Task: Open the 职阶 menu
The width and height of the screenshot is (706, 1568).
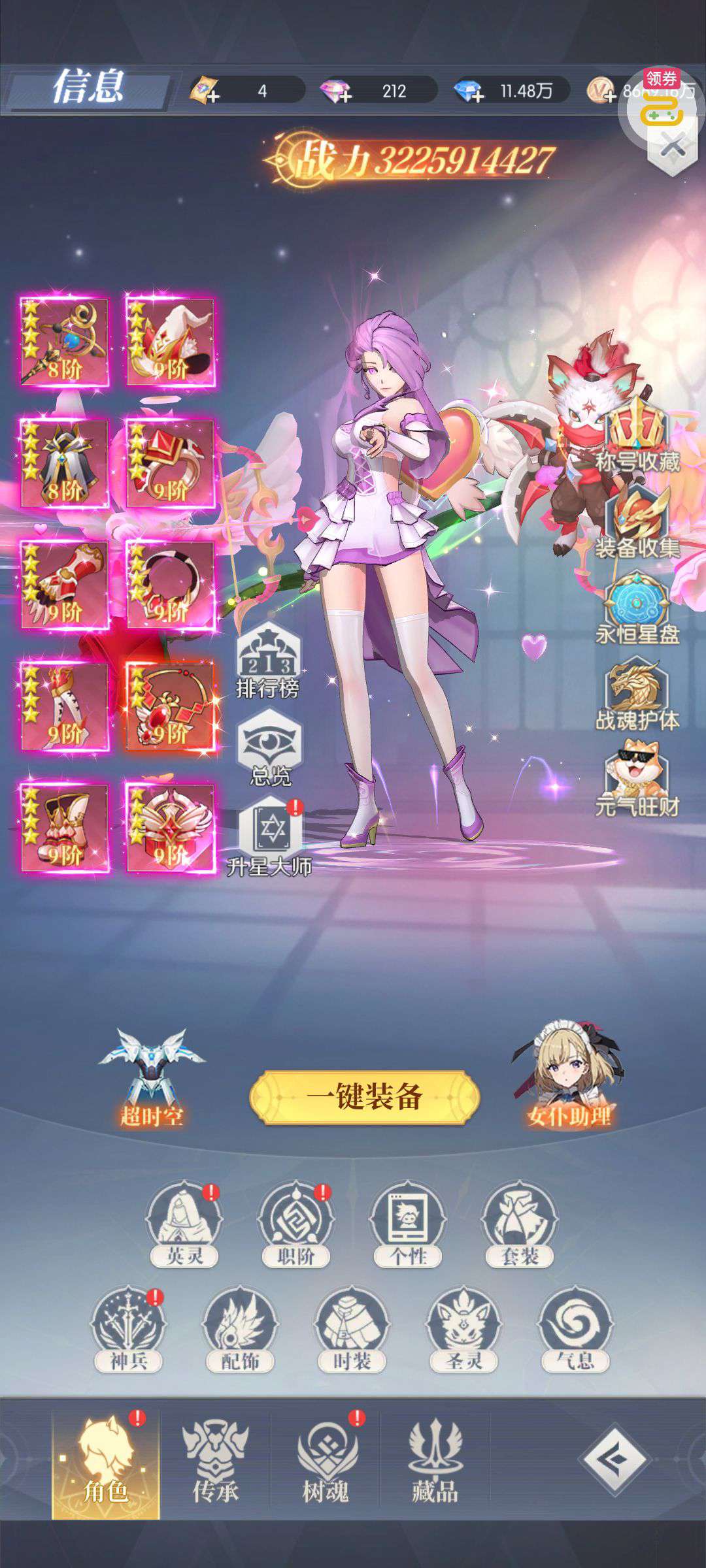Action: coord(295,1223)
